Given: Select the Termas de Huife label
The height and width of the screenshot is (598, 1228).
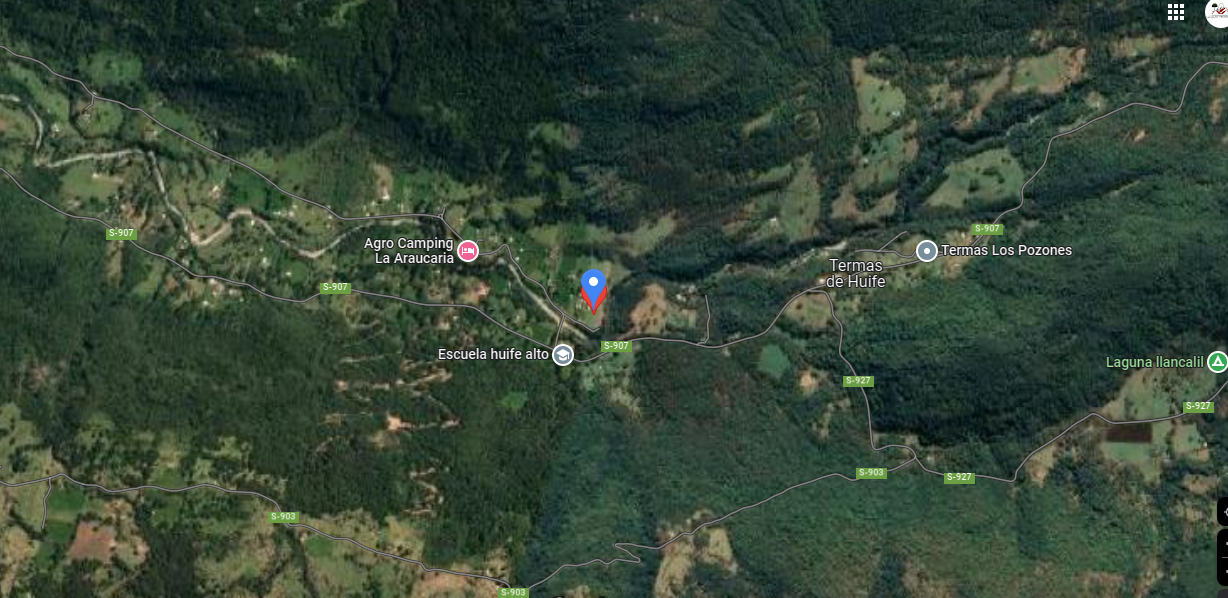Looking at the screenshot, I should point(857,273).
